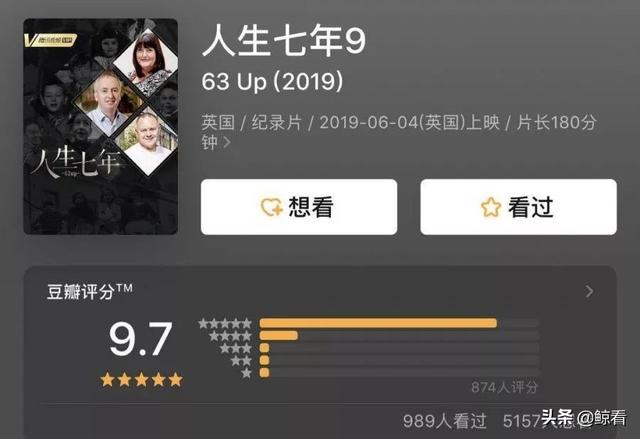
Task: Mark the film as 想看
Action: (298, 207)
